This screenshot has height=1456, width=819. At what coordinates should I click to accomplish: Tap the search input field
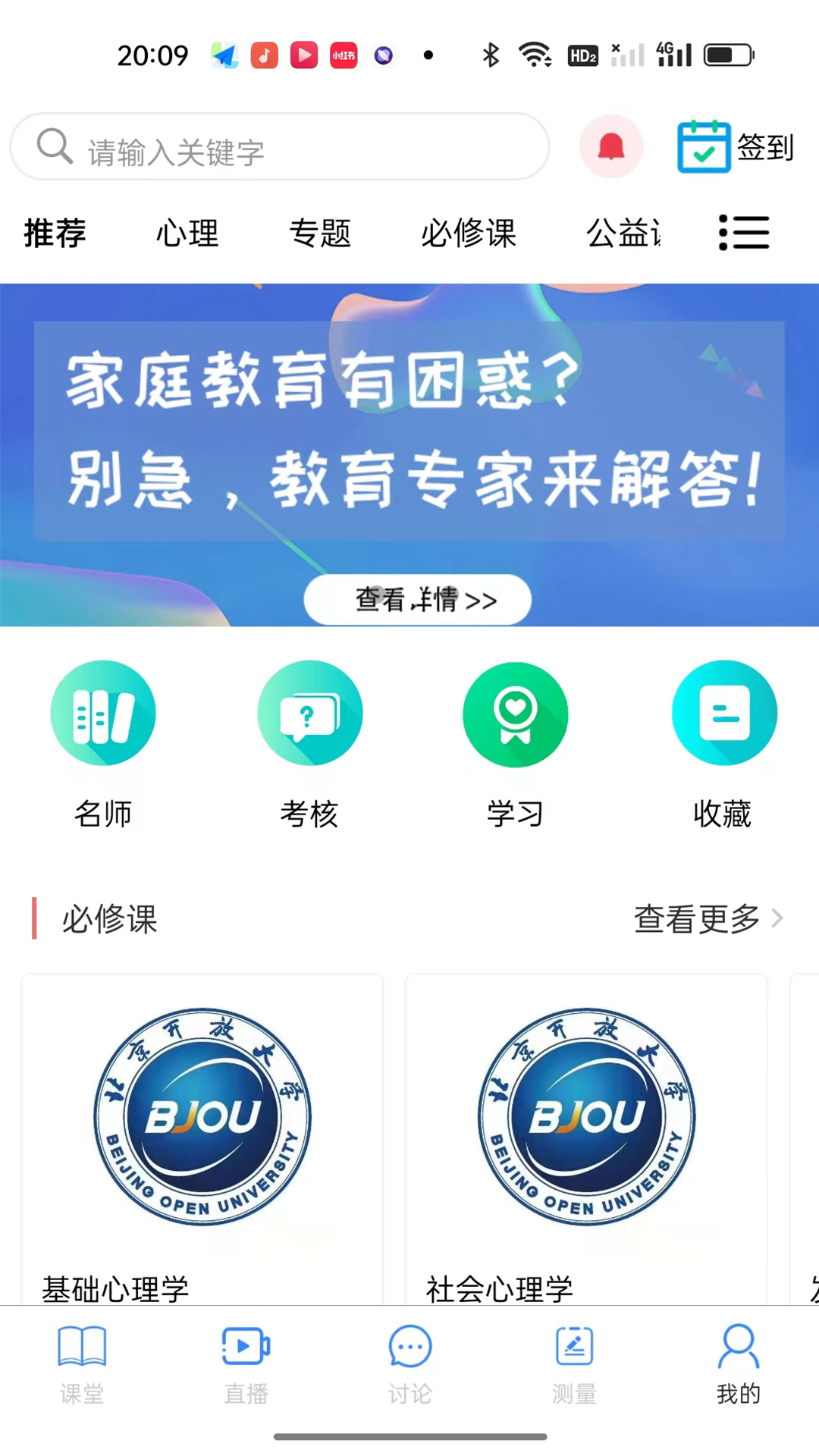(x=279, y=147)
